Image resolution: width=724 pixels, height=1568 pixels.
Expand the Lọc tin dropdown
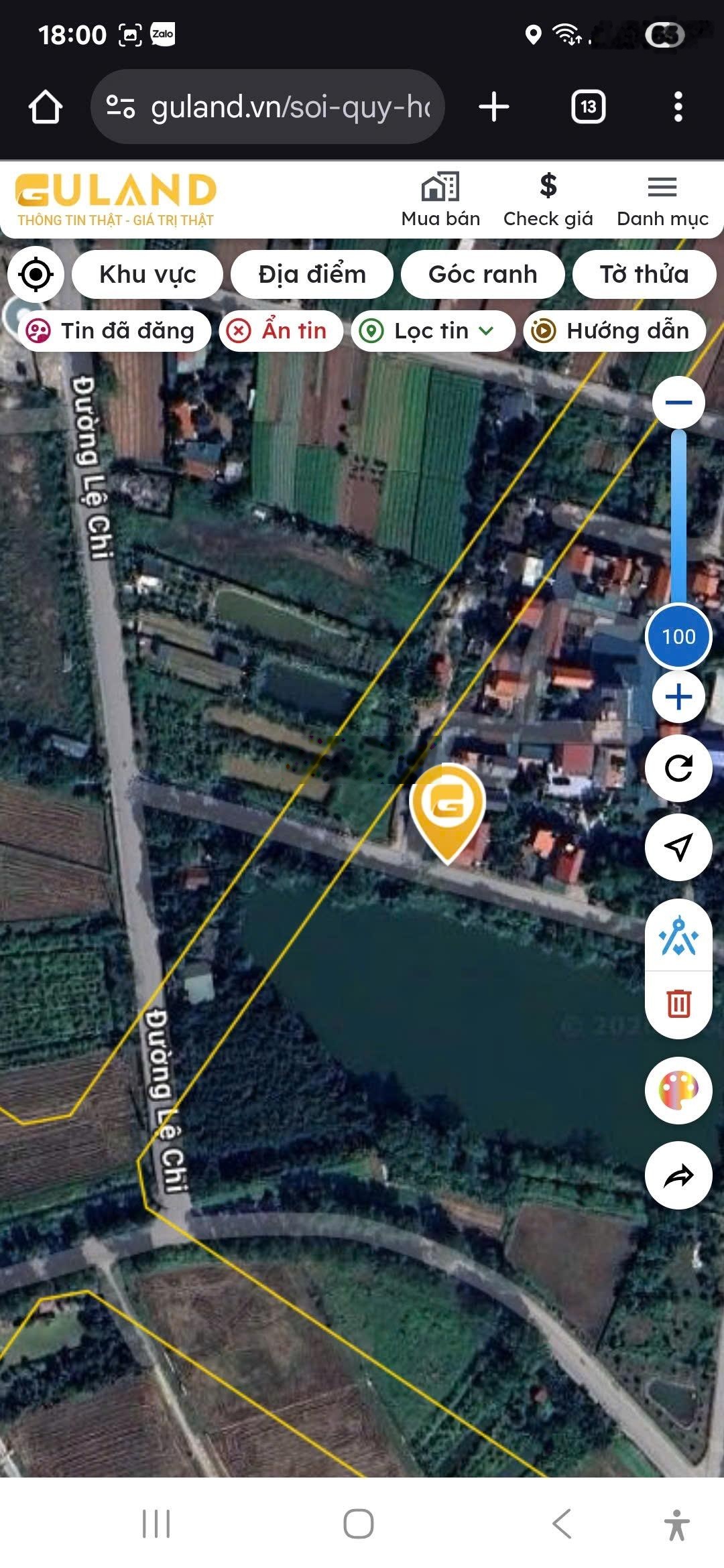click(x=432, y=331)
